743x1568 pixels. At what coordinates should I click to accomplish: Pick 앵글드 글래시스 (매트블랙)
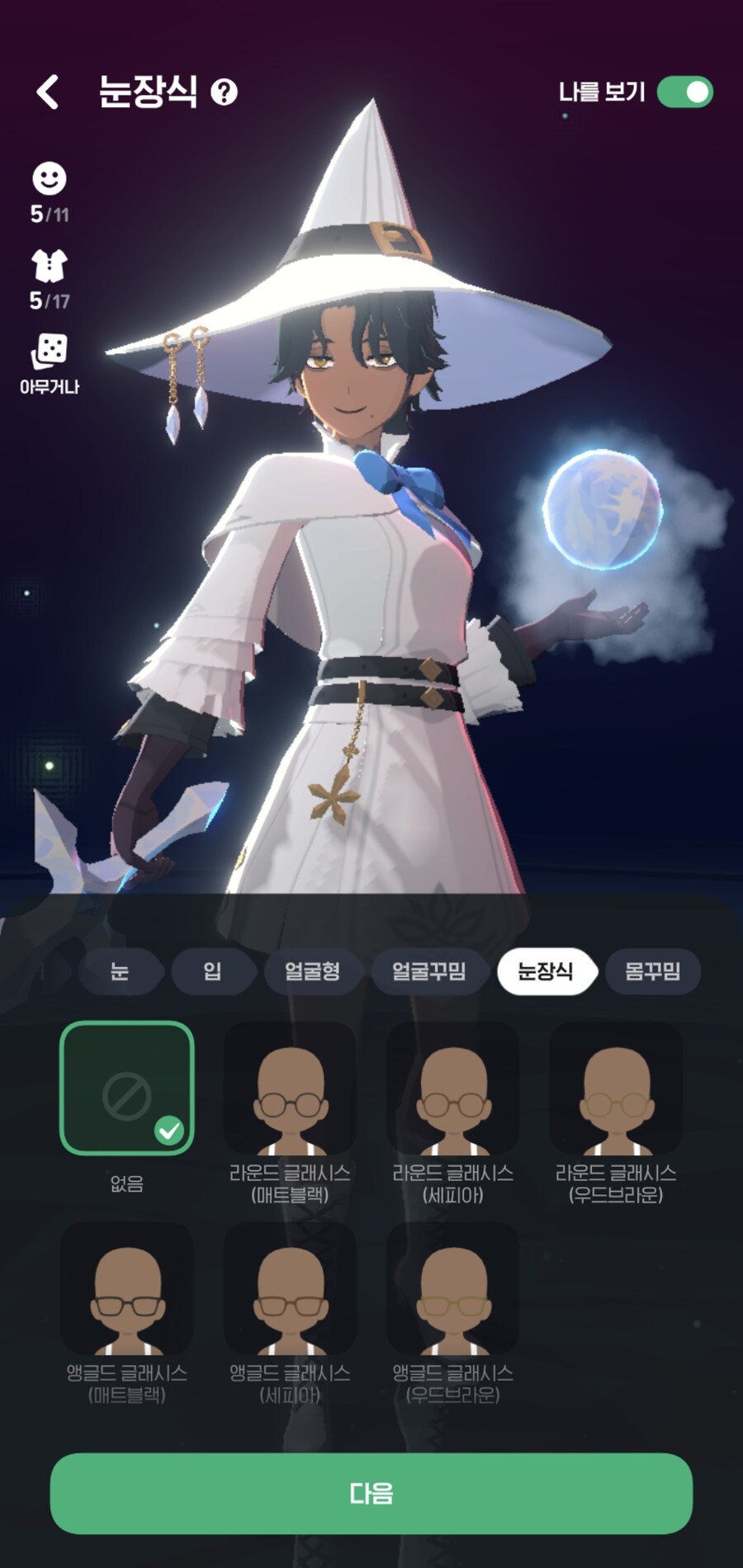[x=127, y=1289]
